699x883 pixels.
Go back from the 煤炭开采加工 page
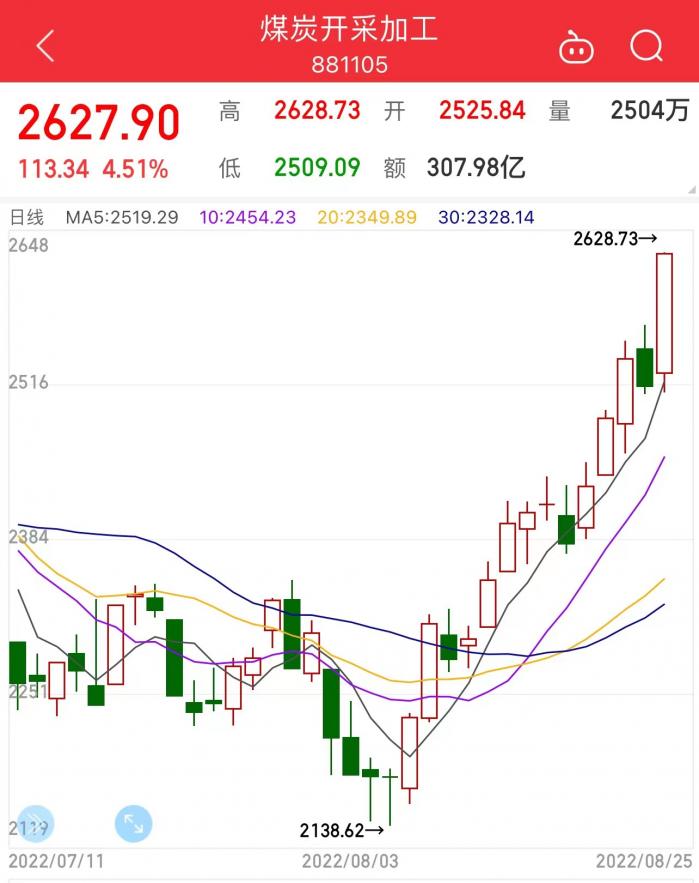(45, 46)
